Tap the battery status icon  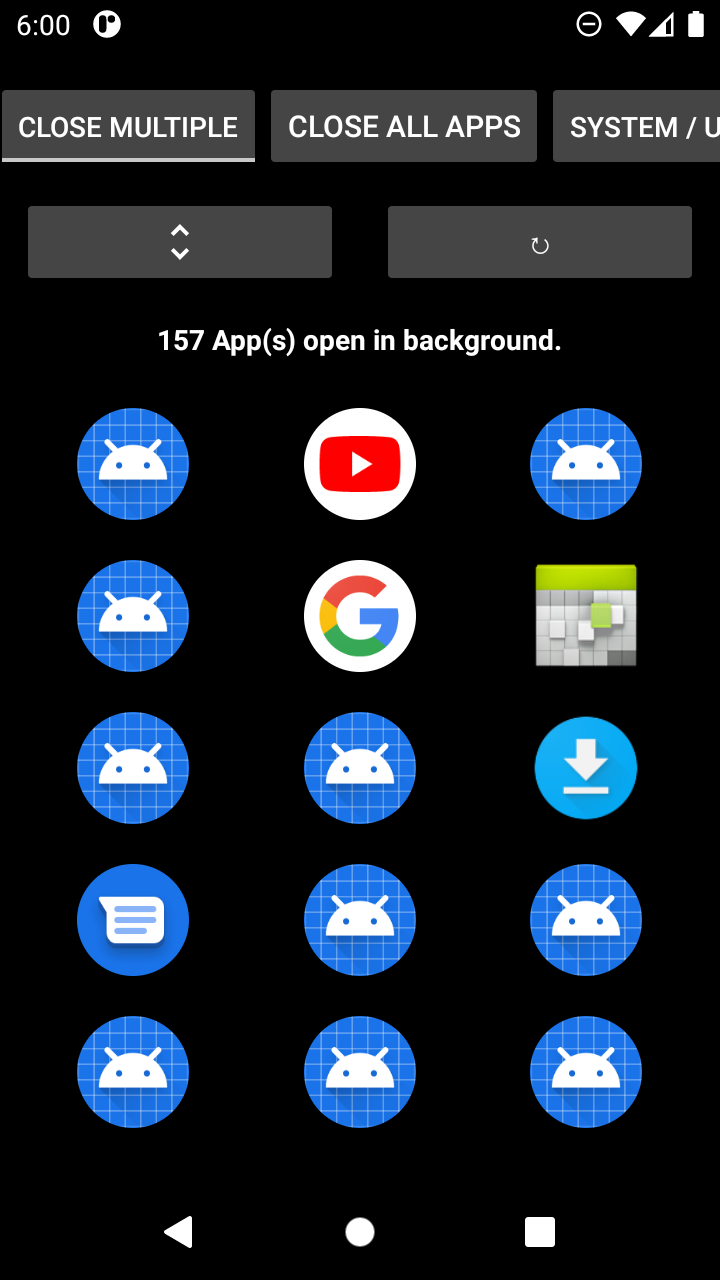pos(697,23)
